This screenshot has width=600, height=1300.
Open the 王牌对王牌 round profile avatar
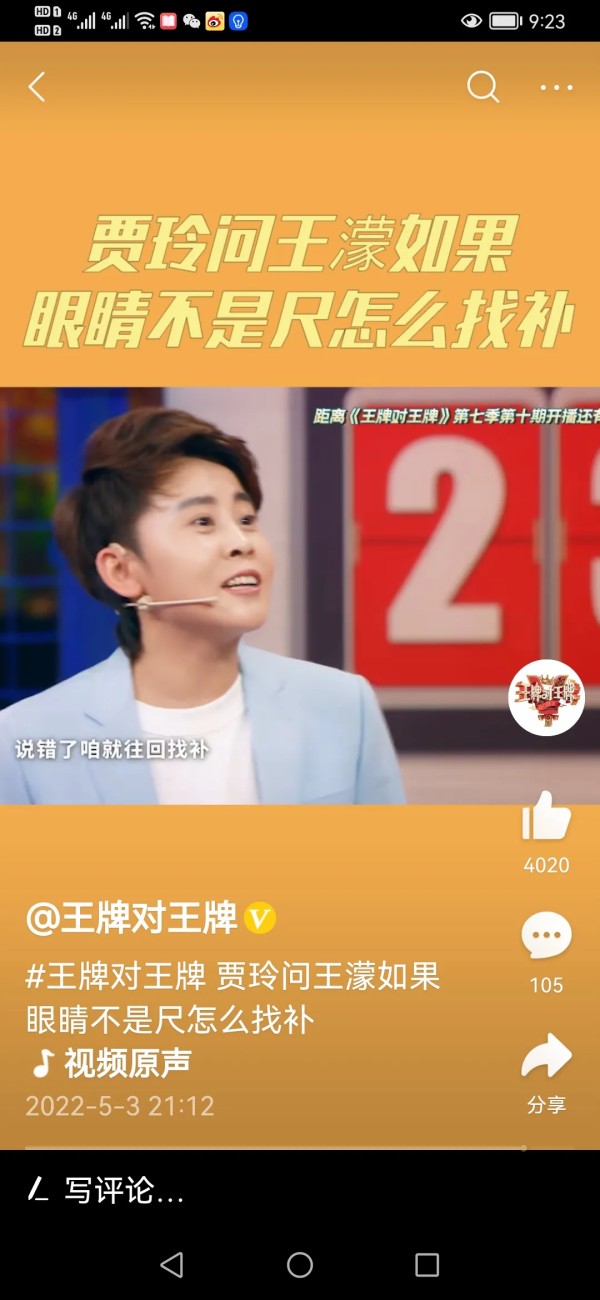(546, 697)
